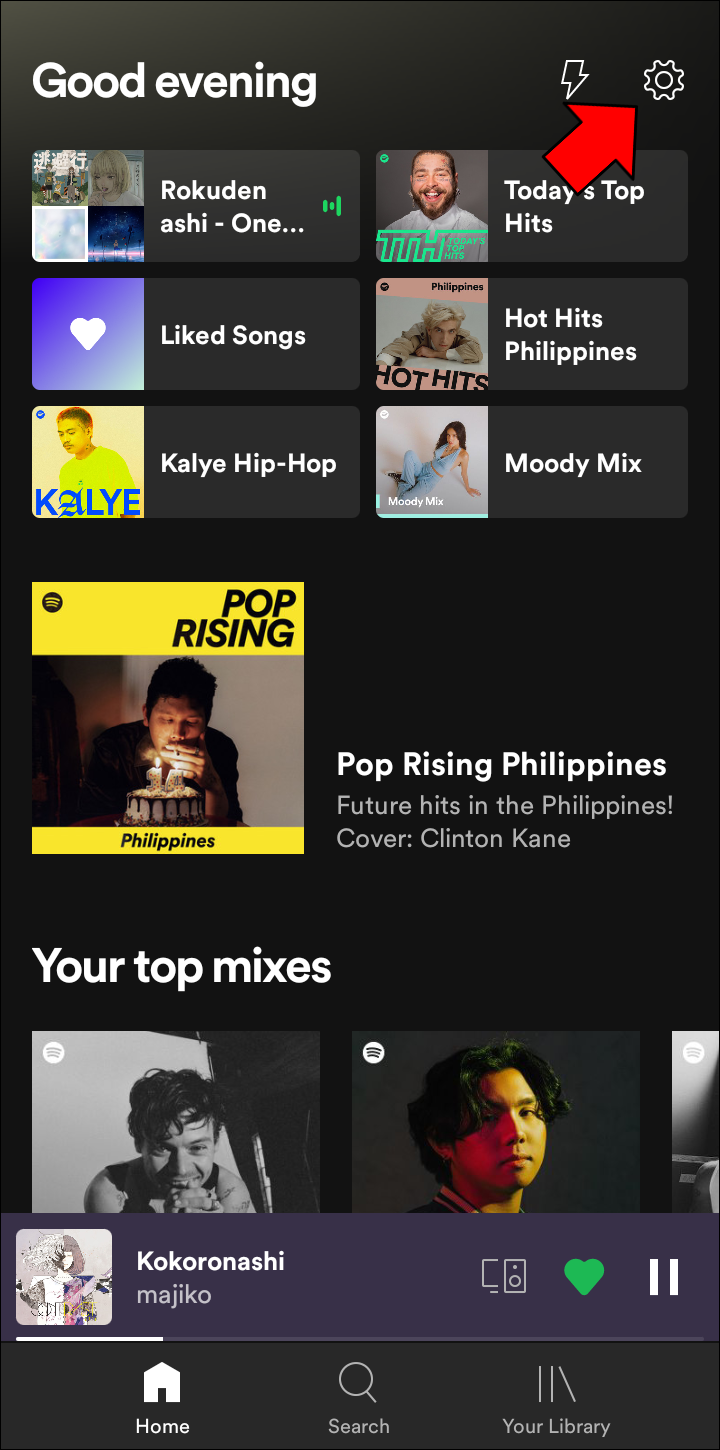Switch to the Search tab
The image size is (720, 1450).
click(358, 1398)
